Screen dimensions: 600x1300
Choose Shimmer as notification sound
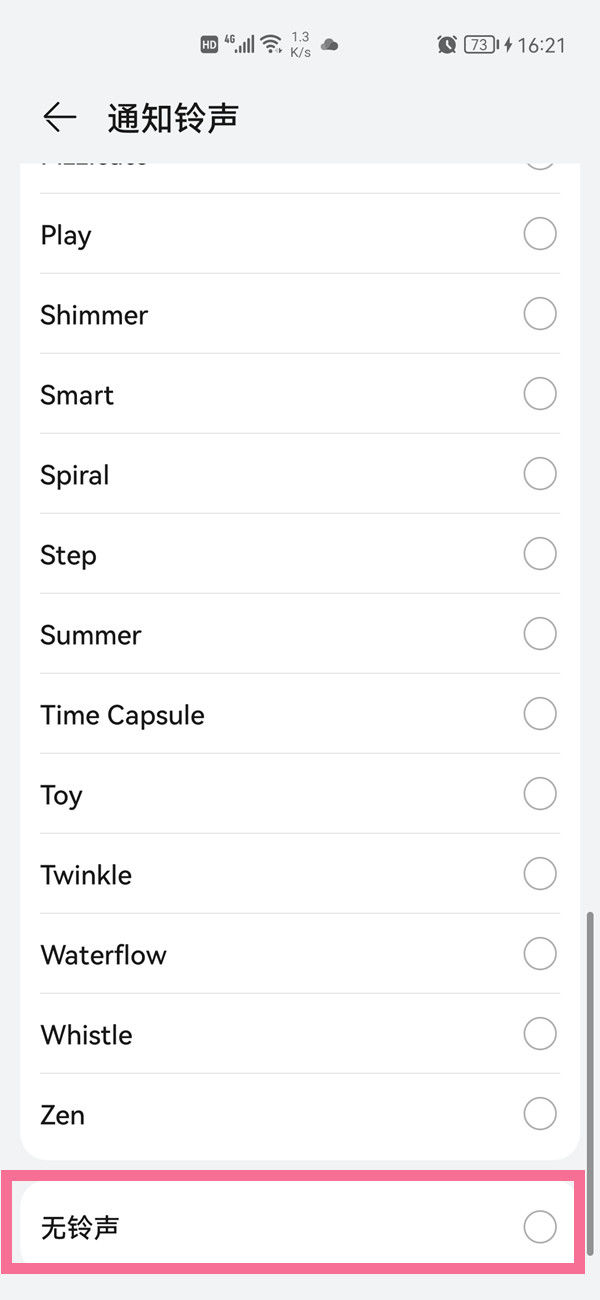point(539,315)
